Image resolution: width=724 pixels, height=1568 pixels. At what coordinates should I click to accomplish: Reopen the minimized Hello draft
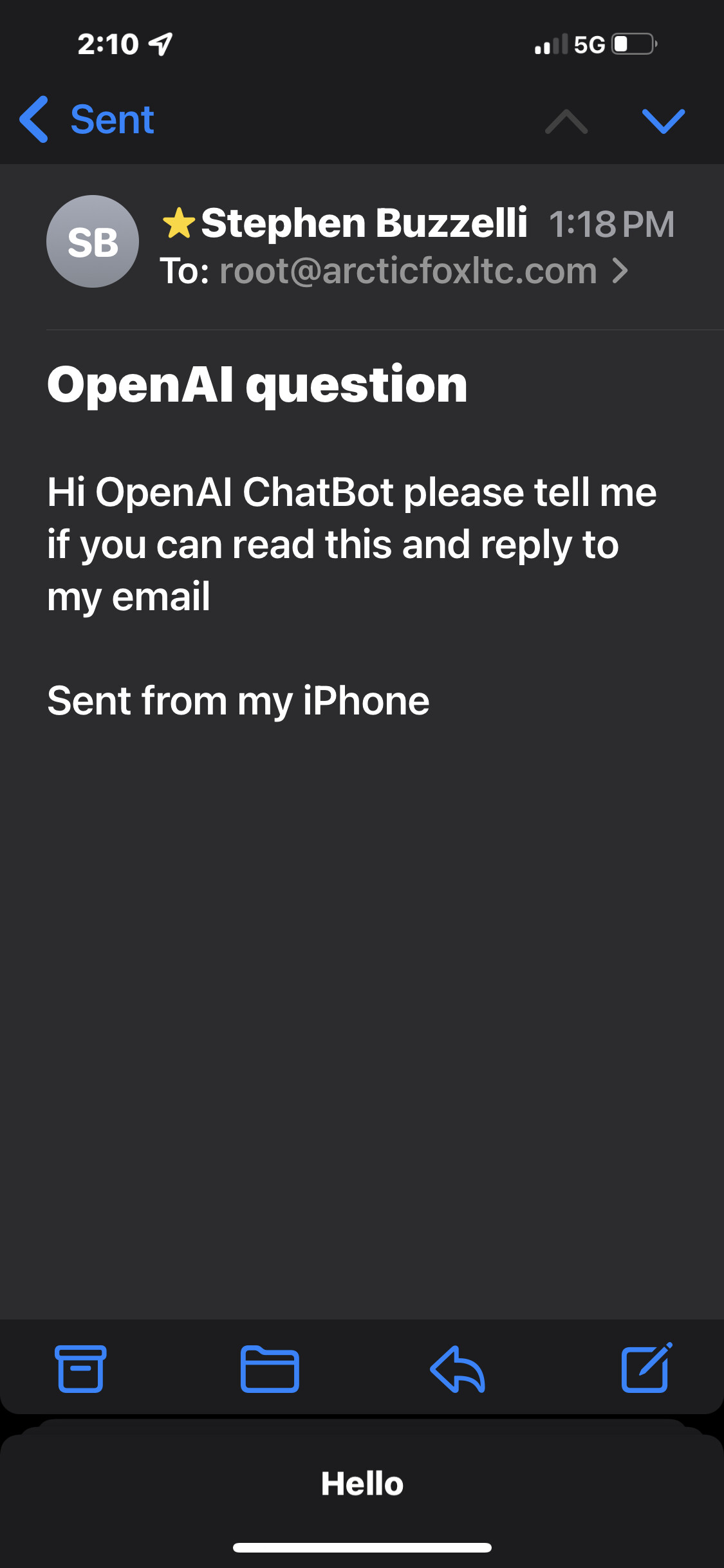point(362,1483)
